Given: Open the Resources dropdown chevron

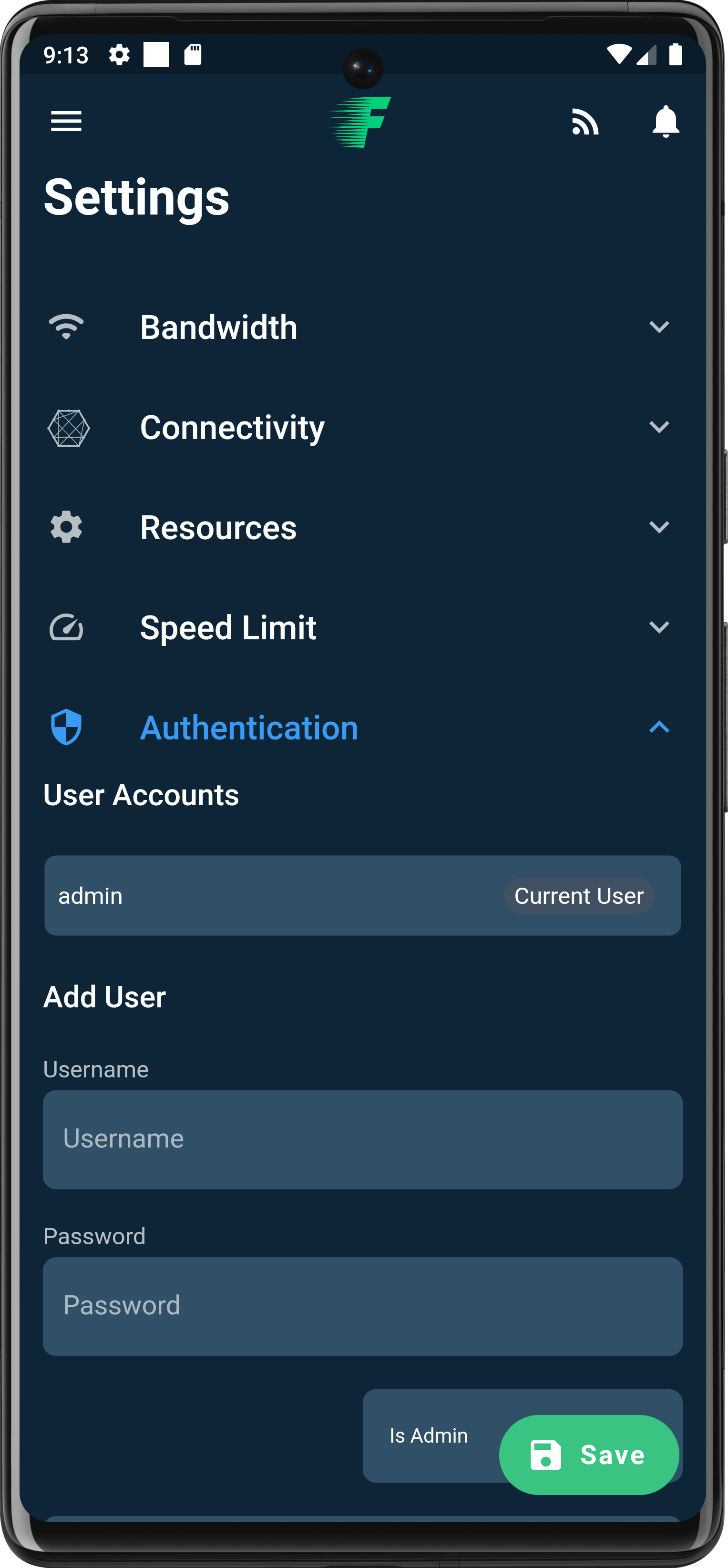Looking at the screenshot, I should (x=659, y=528).
